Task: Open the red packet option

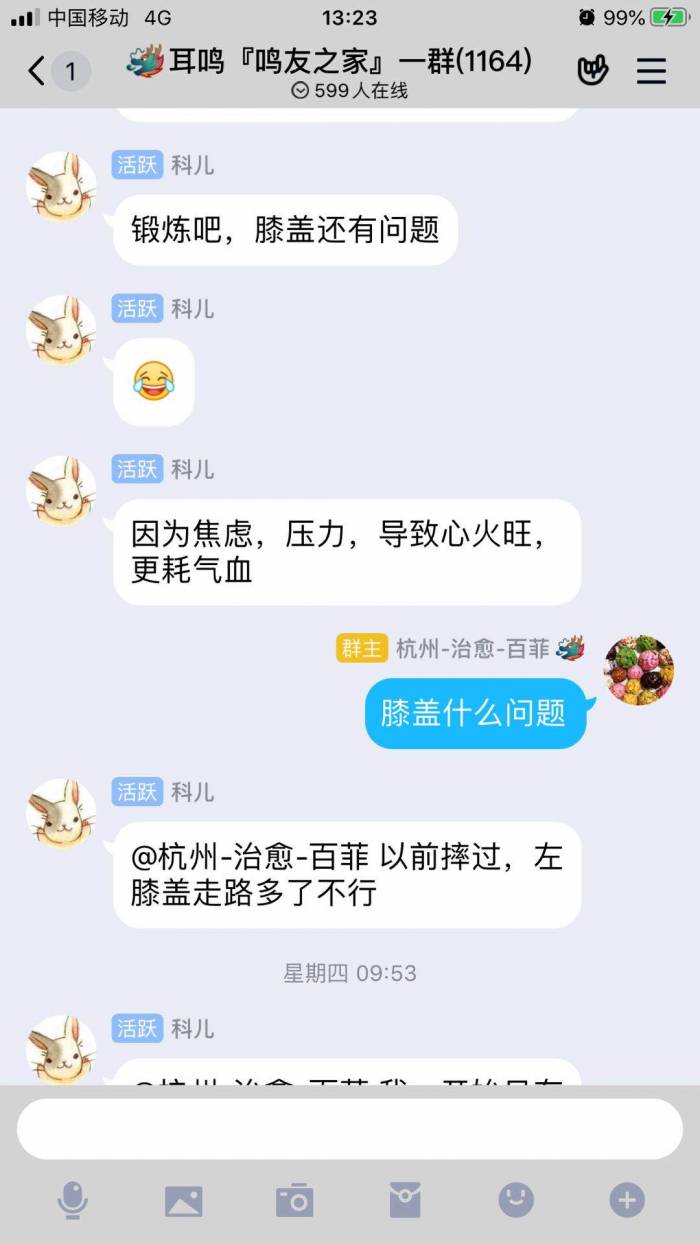Action: tap(405, 1200)
